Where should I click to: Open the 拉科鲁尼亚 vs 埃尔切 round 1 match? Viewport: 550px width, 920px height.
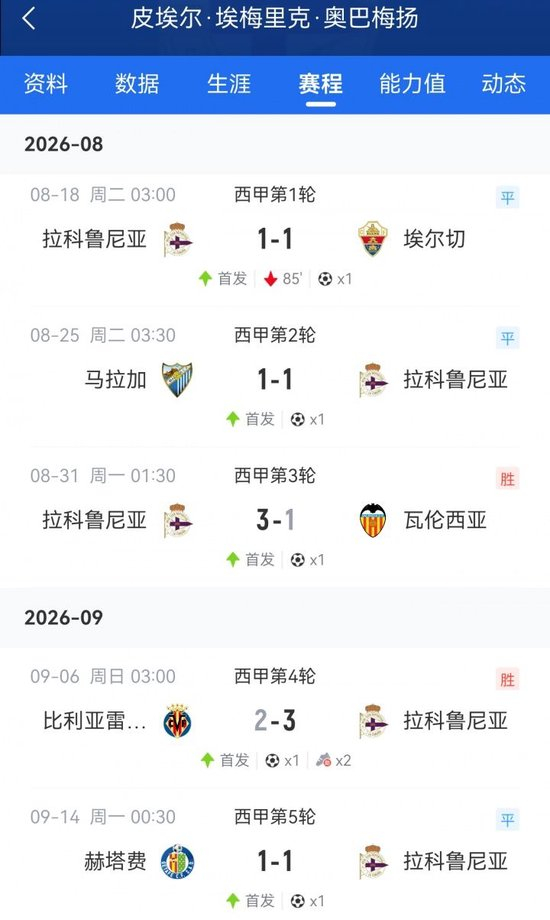[x=275, y=237]
